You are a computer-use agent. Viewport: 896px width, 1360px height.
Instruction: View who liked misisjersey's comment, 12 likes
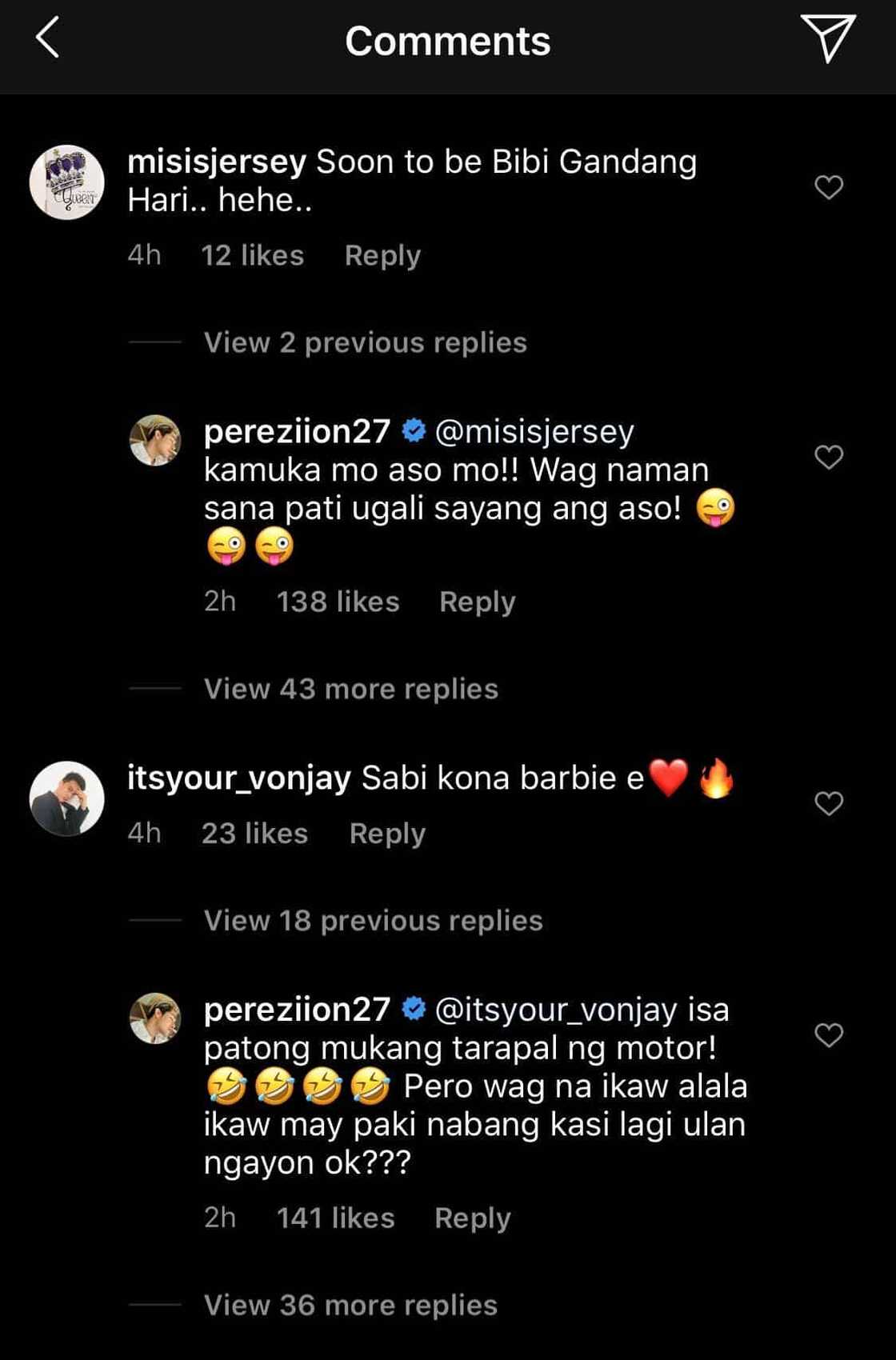click(253, 256)
